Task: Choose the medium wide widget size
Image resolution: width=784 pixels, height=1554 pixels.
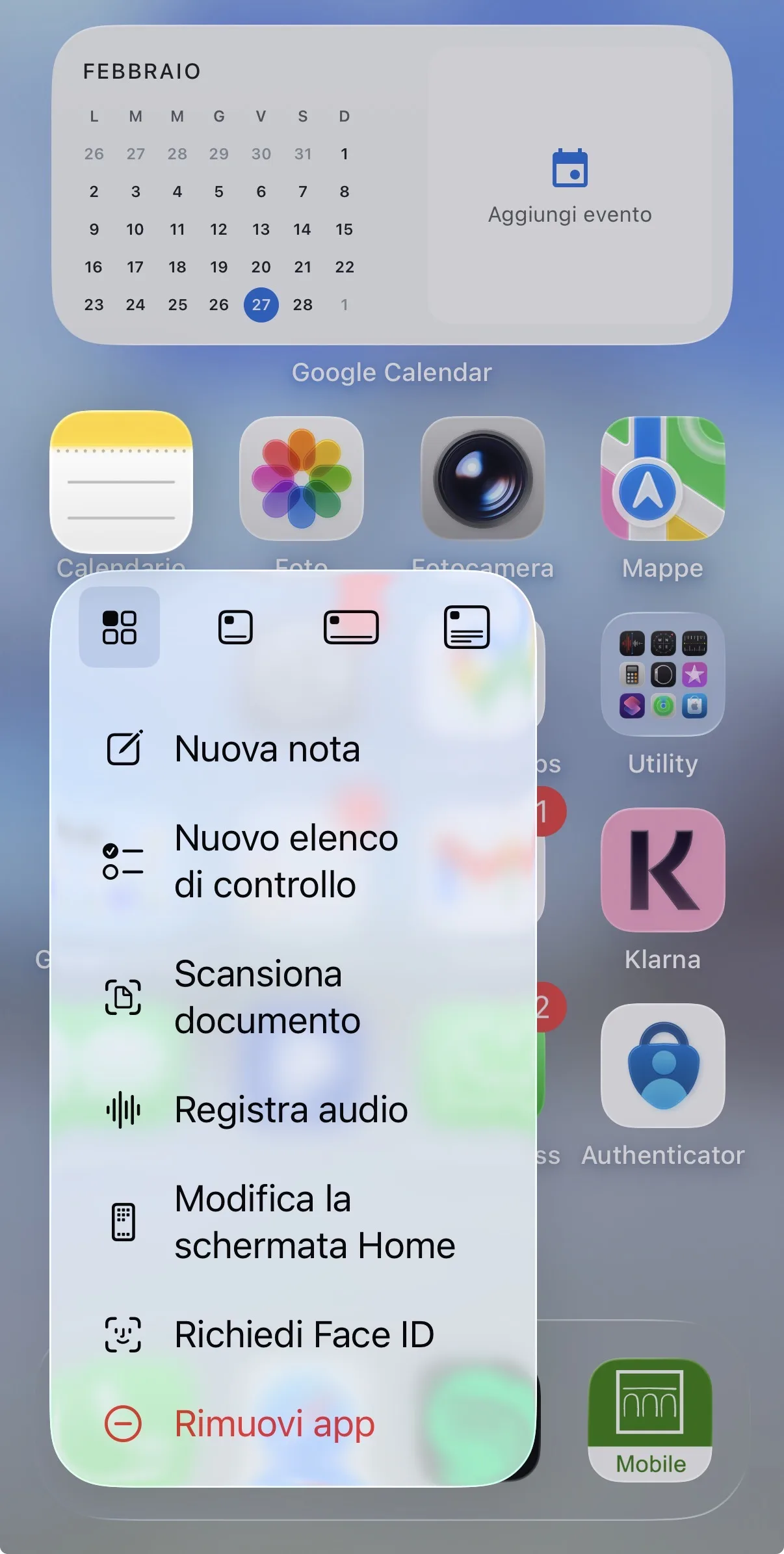Action: [x=351, y=627]
